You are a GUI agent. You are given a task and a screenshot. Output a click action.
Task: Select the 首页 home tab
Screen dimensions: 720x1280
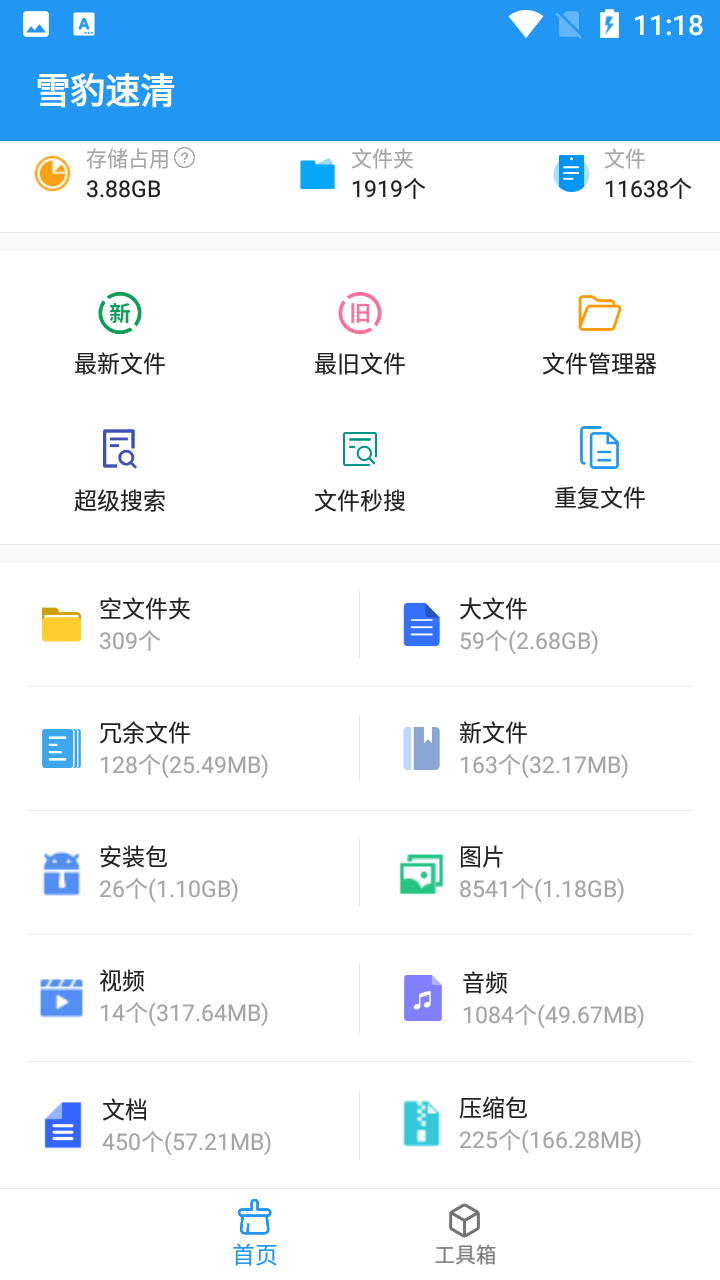(255, 1235)
